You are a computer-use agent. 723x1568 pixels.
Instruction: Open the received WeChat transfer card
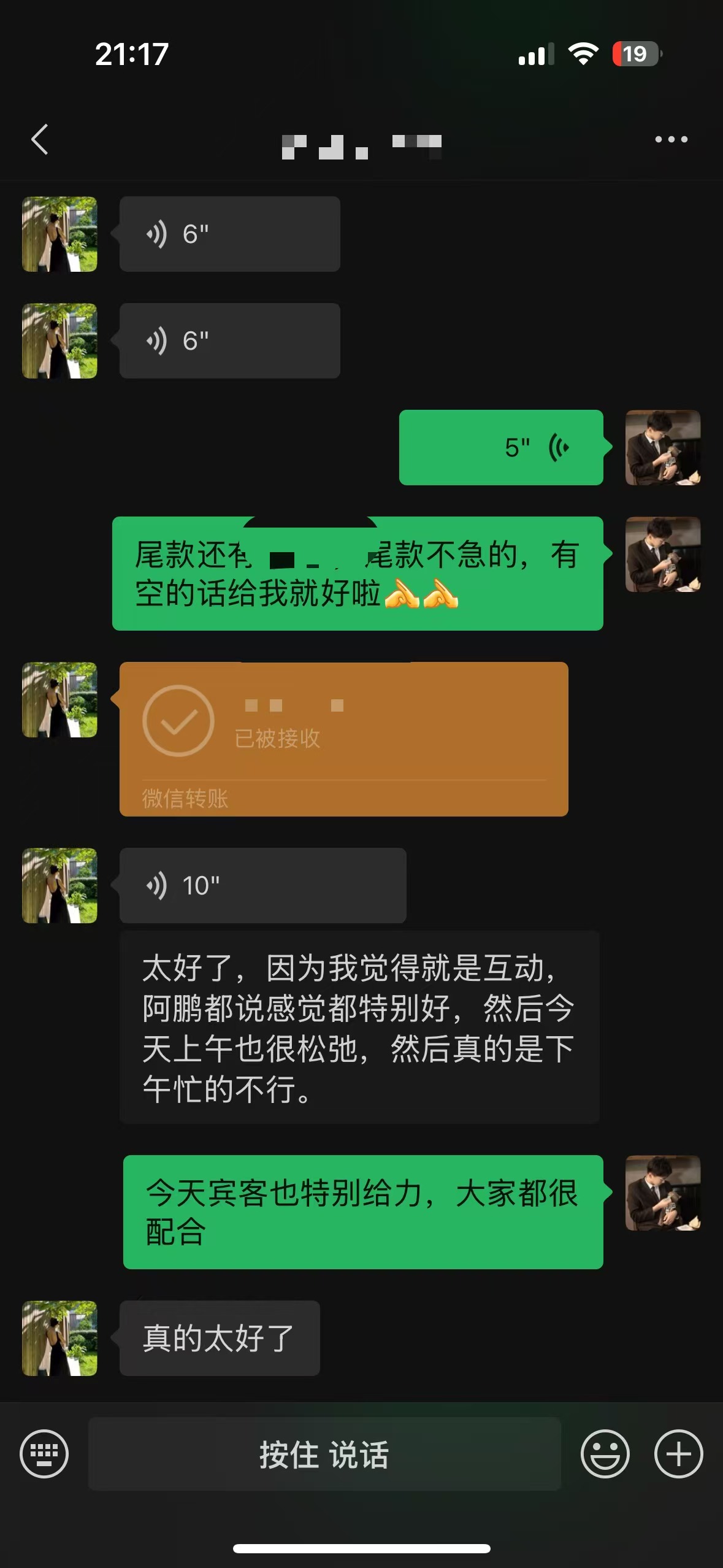(343, 739)
